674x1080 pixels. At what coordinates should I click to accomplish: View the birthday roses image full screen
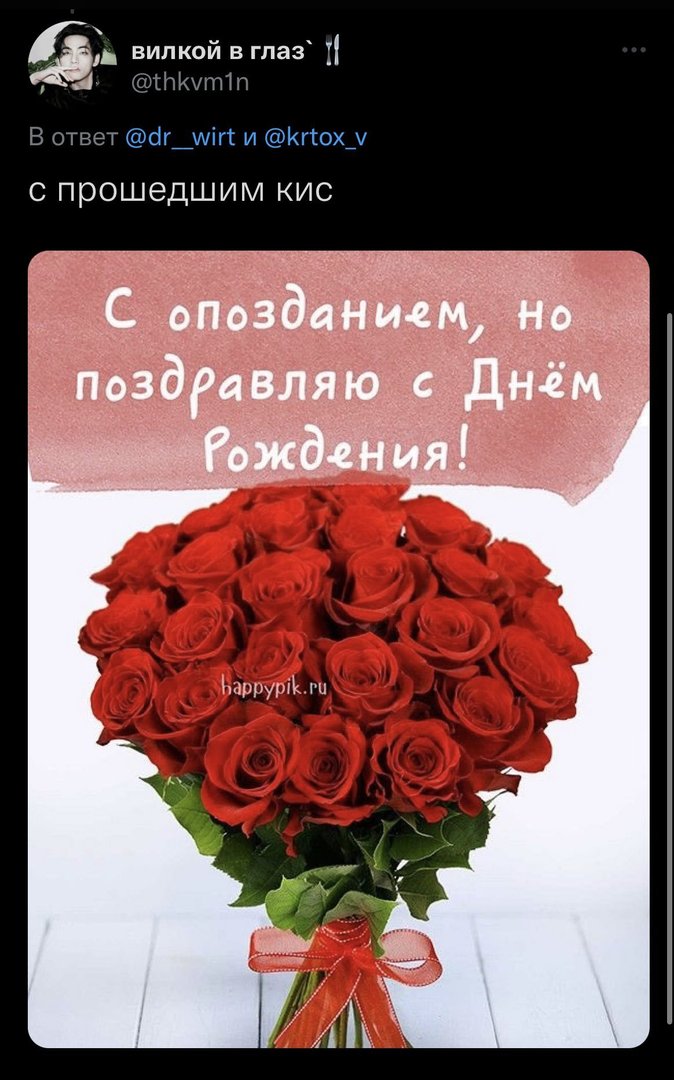[x=338, y=649]
